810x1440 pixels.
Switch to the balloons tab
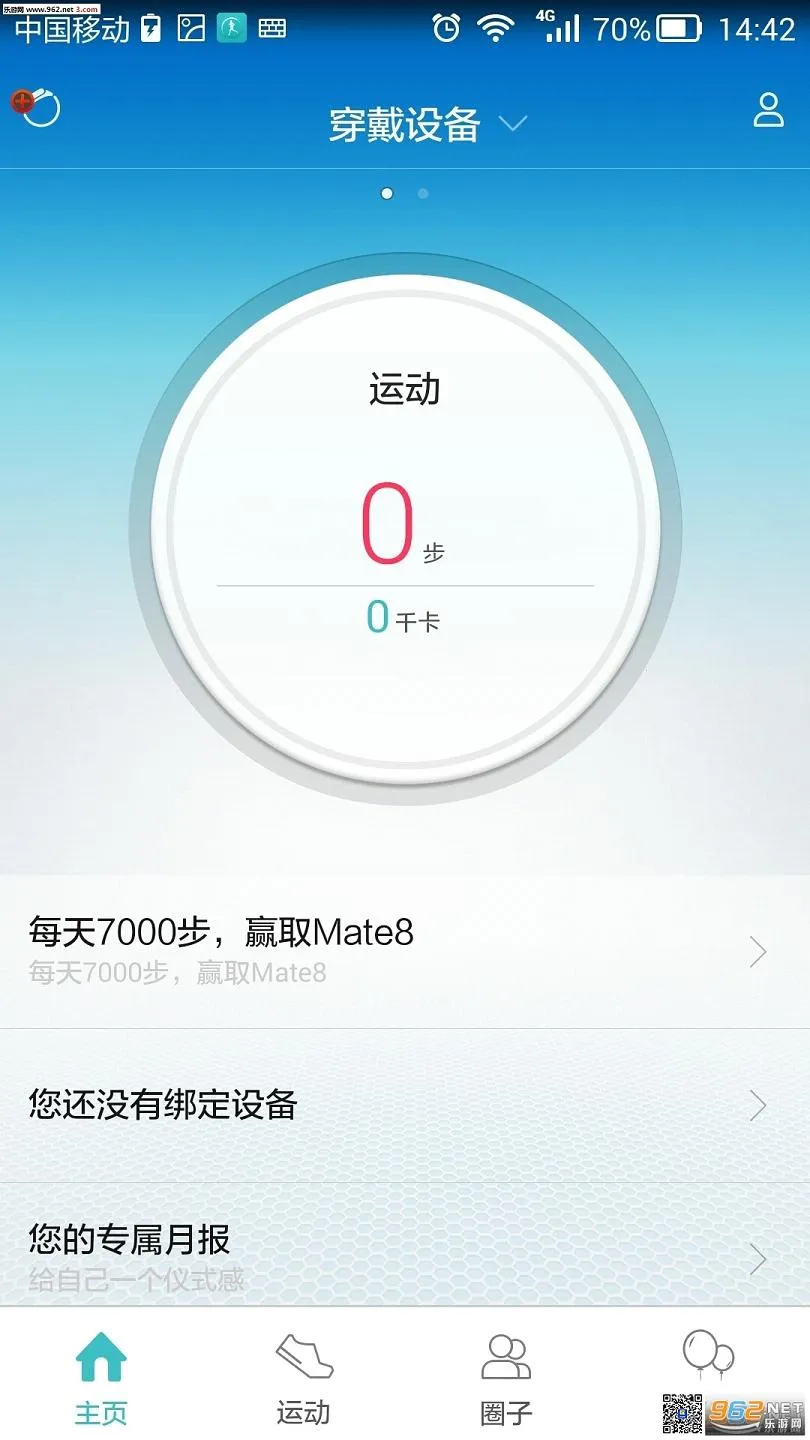click(x=708, y=1360)
